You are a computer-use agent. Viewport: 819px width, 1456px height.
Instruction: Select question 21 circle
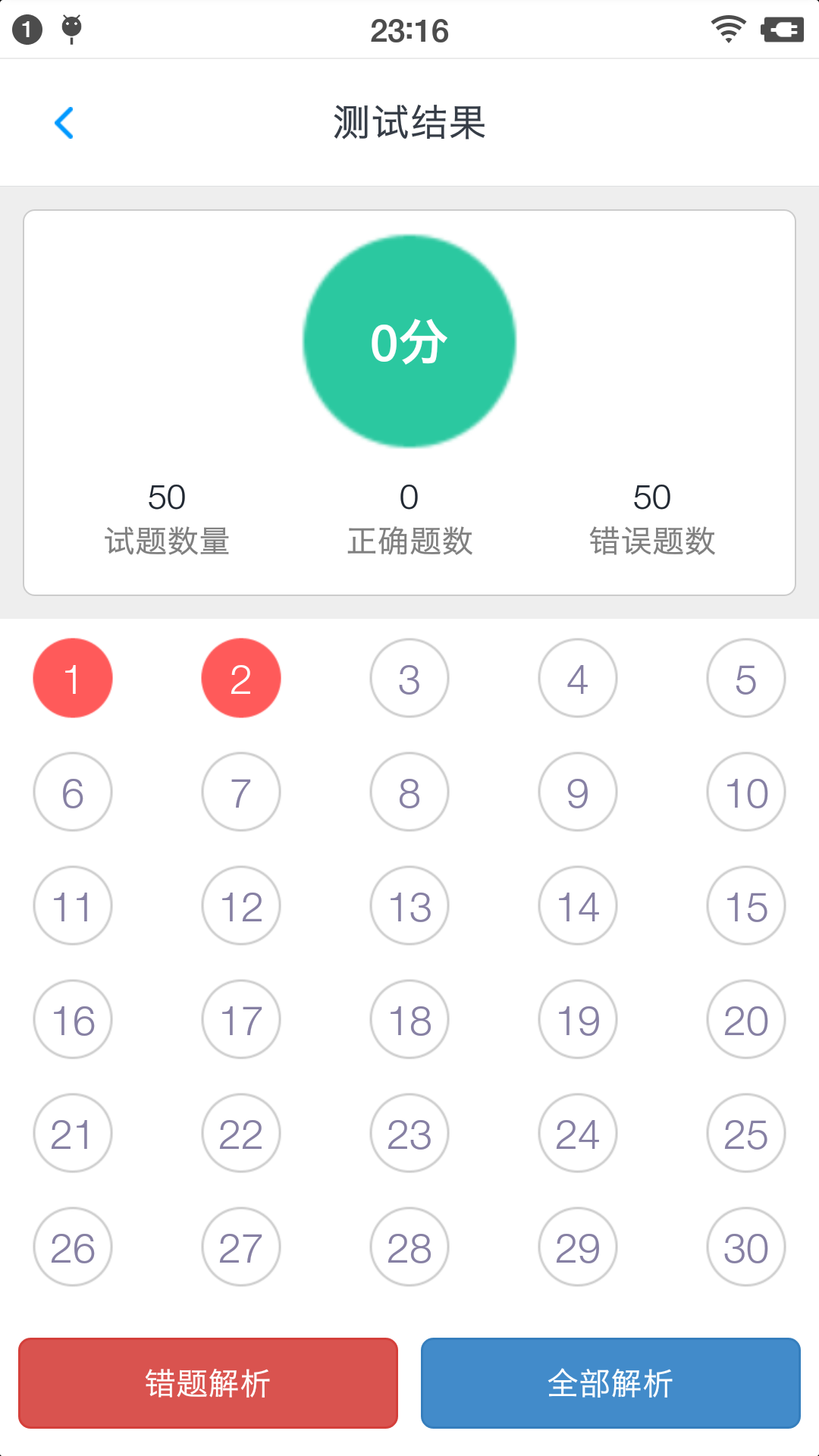tap(73, 1132)
